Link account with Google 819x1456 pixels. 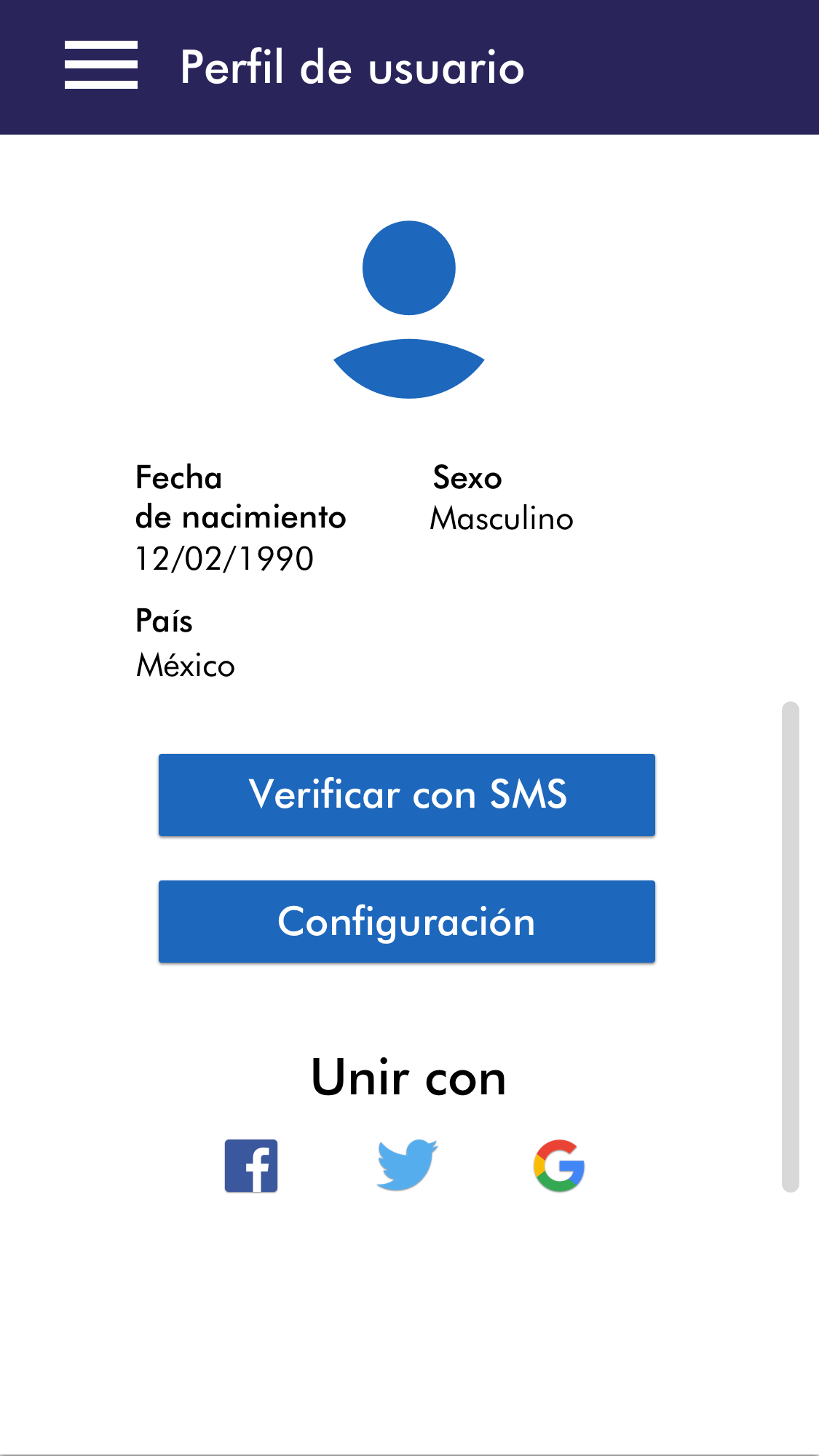(x=559, y=1166)
